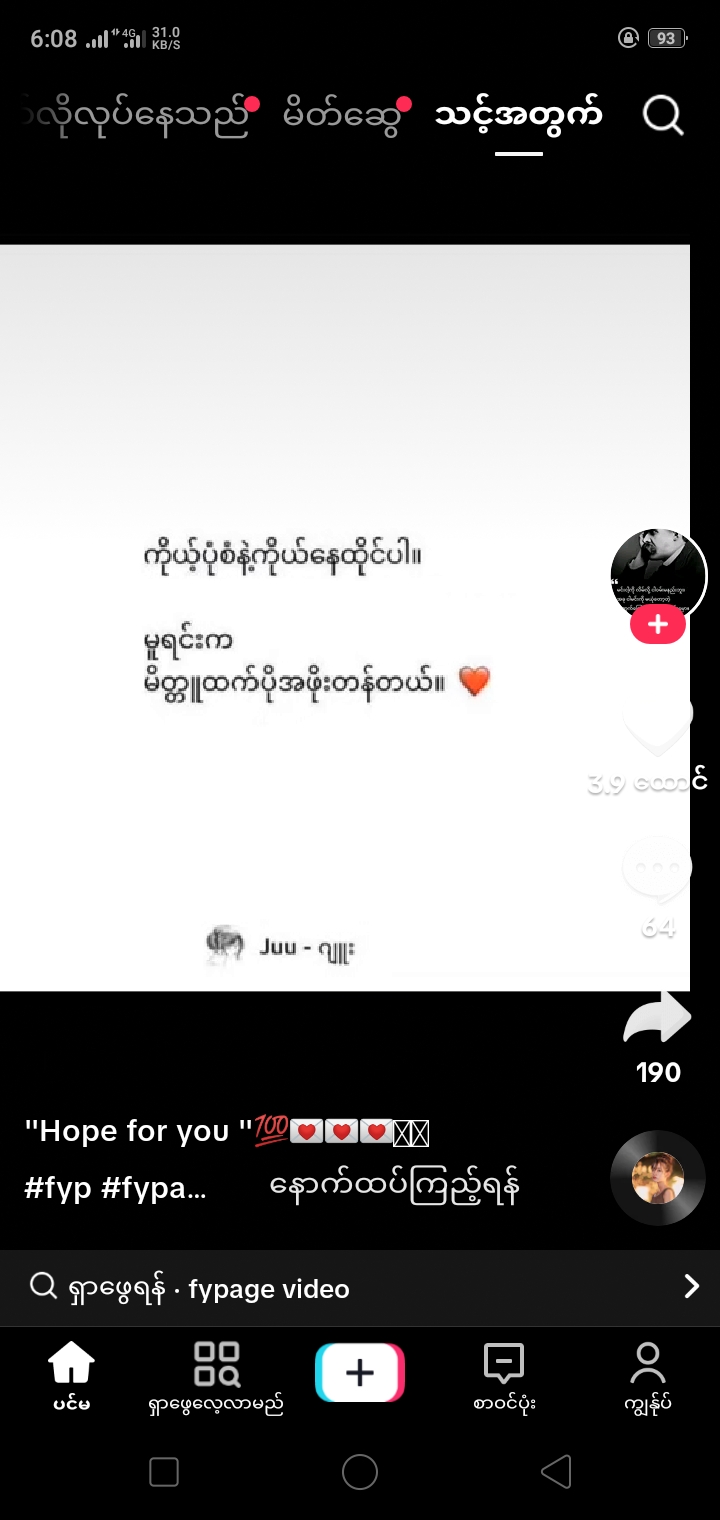The height and width of the screenshot is (1520, 720).
Task: Tap the system back button
Action: click(556, 1472)
